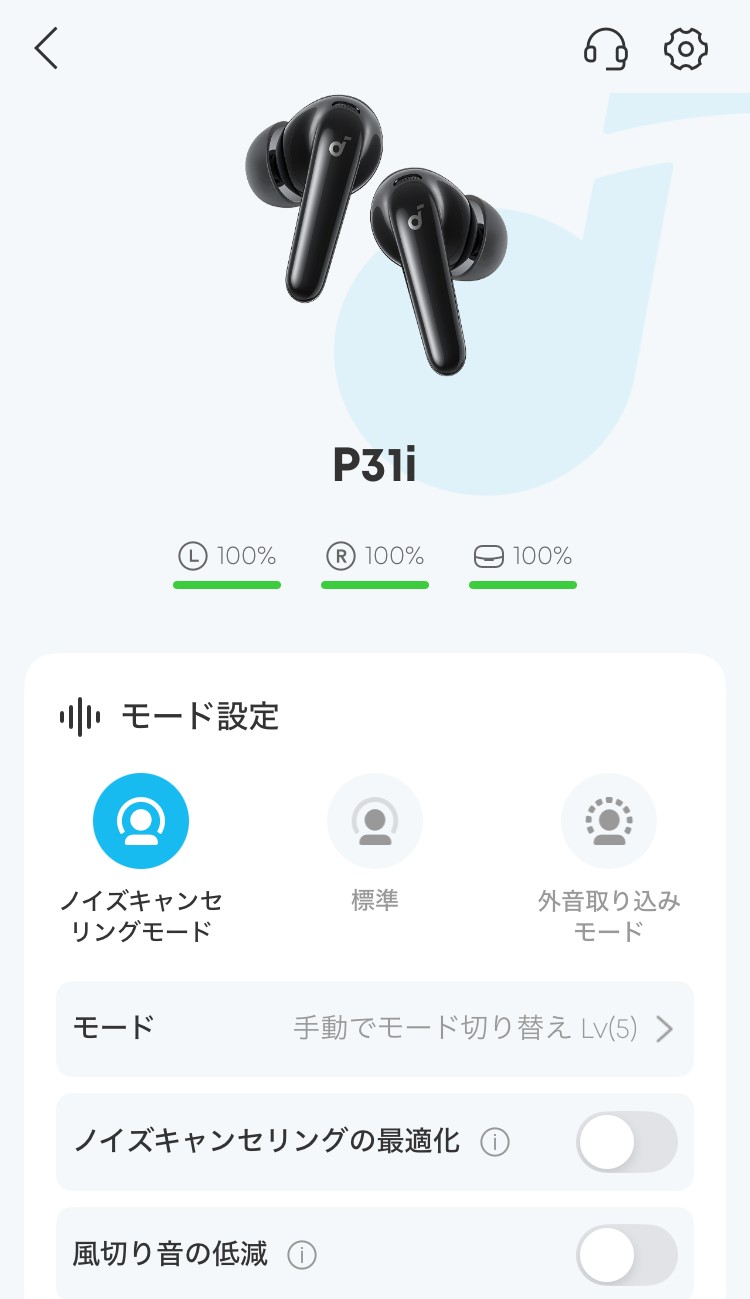The image size is (750, 1299).
Task: Turn on 風切り音の低減 switch
Action: click(x=626, y=1253)
